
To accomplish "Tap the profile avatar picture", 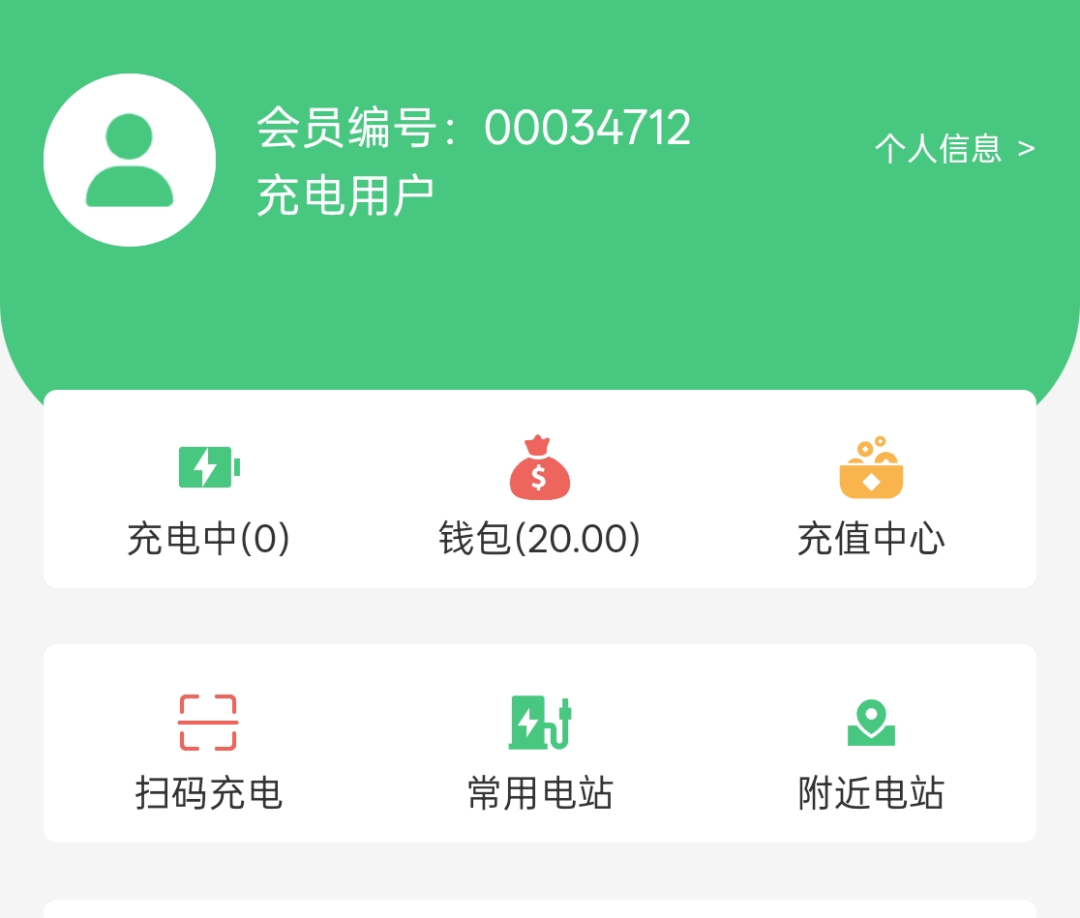I will point(130,160).
